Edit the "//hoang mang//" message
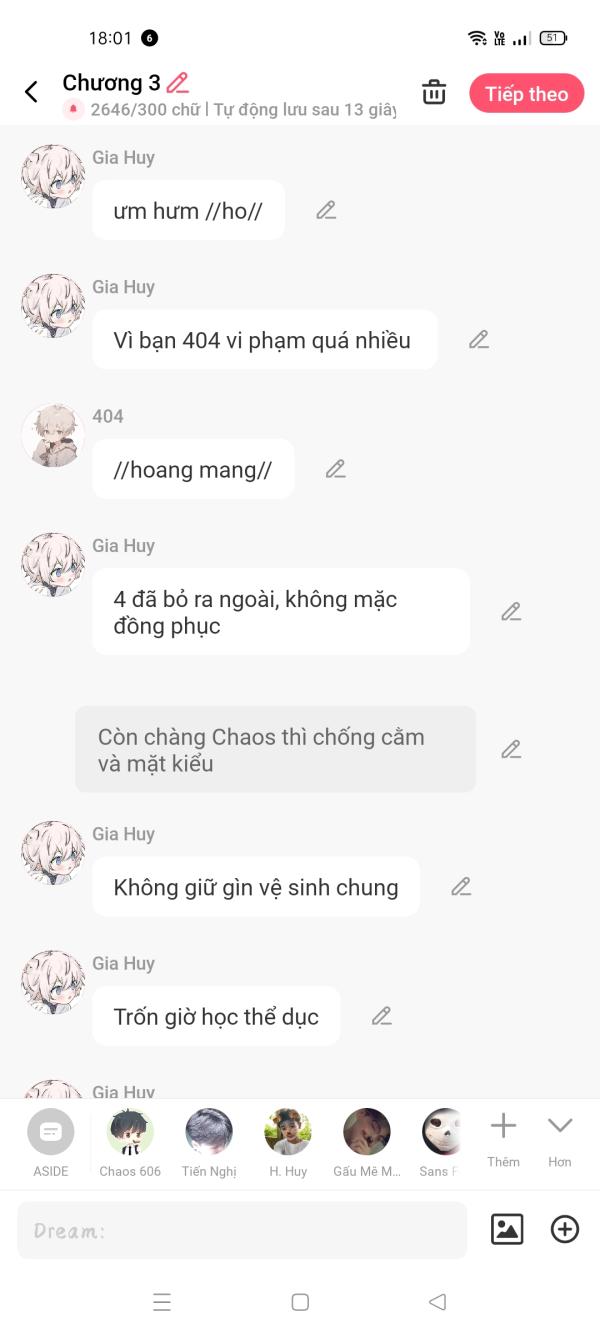Image resolution: width=600 pixels, height=1333 pixels. click(336, 469)
